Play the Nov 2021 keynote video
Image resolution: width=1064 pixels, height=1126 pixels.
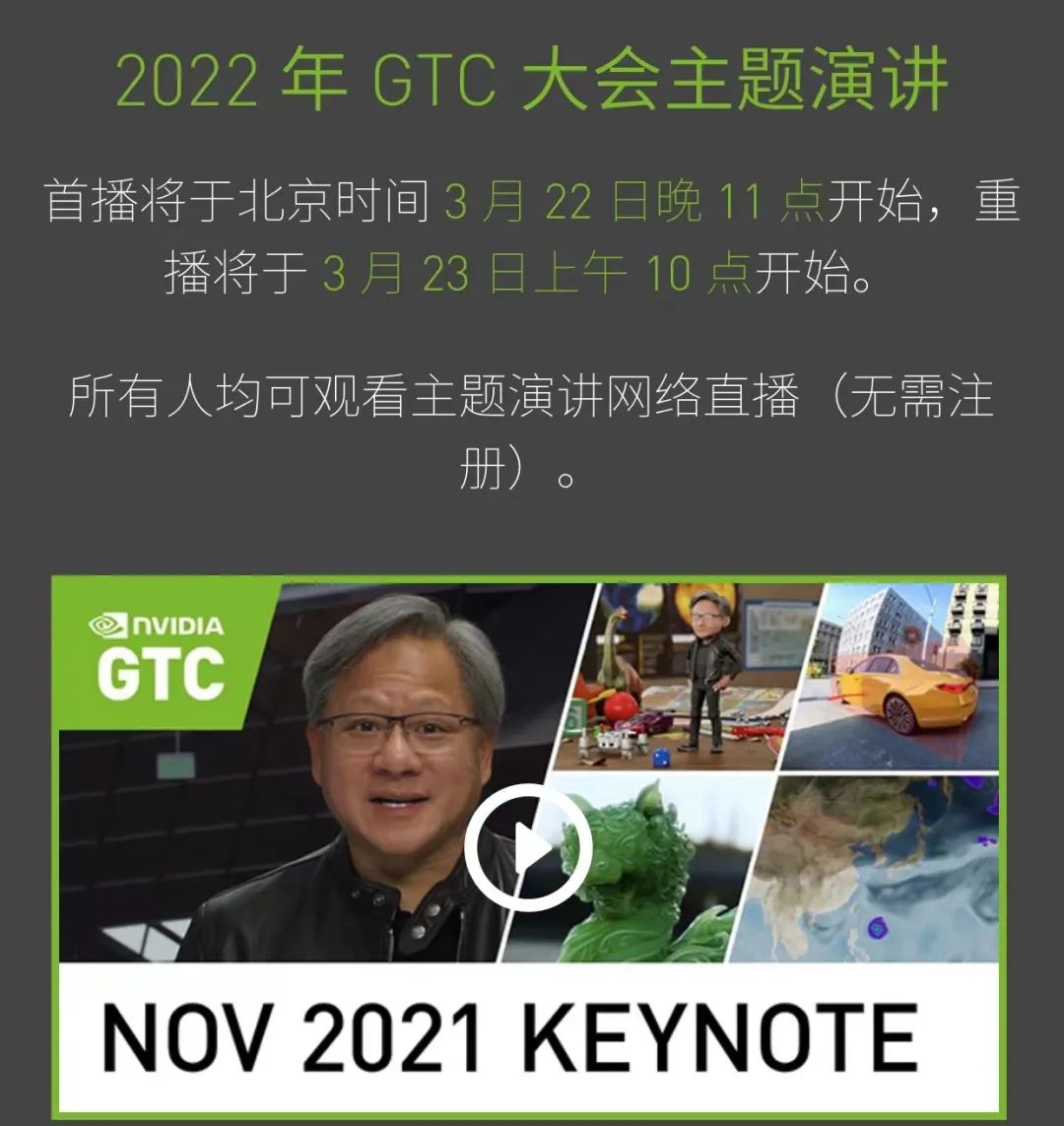pyautogui.click(x=528, y=847)
